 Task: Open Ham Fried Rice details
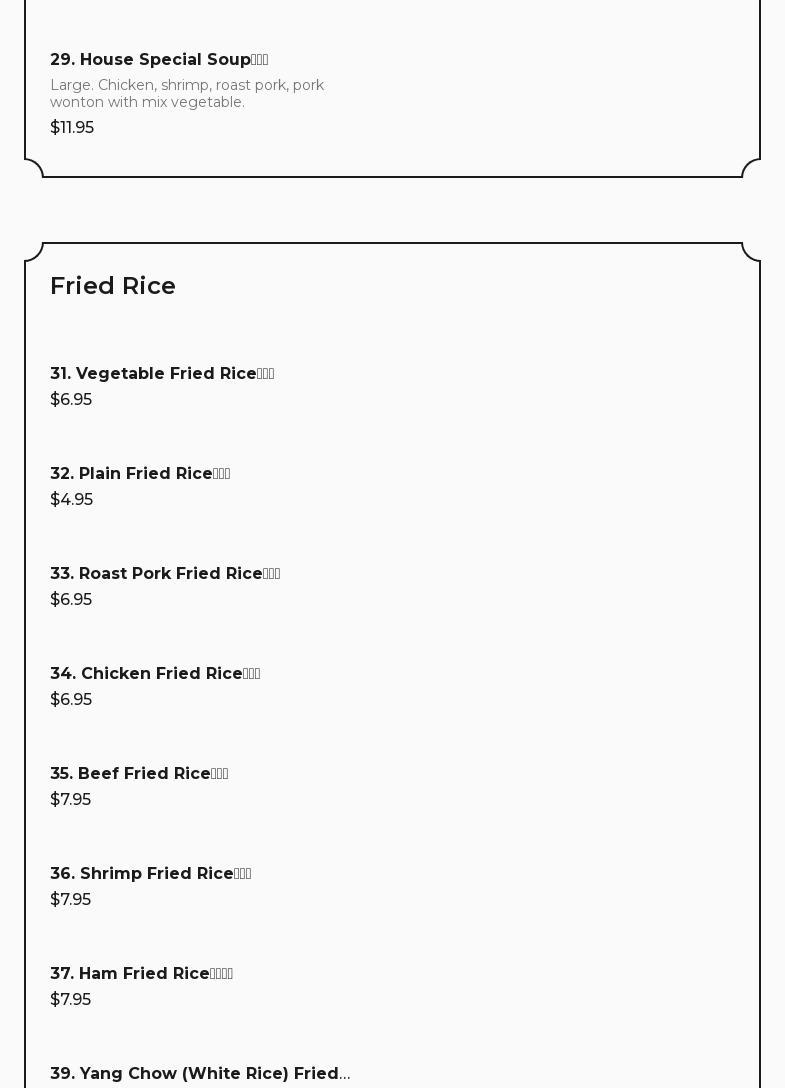click(141, 974)
